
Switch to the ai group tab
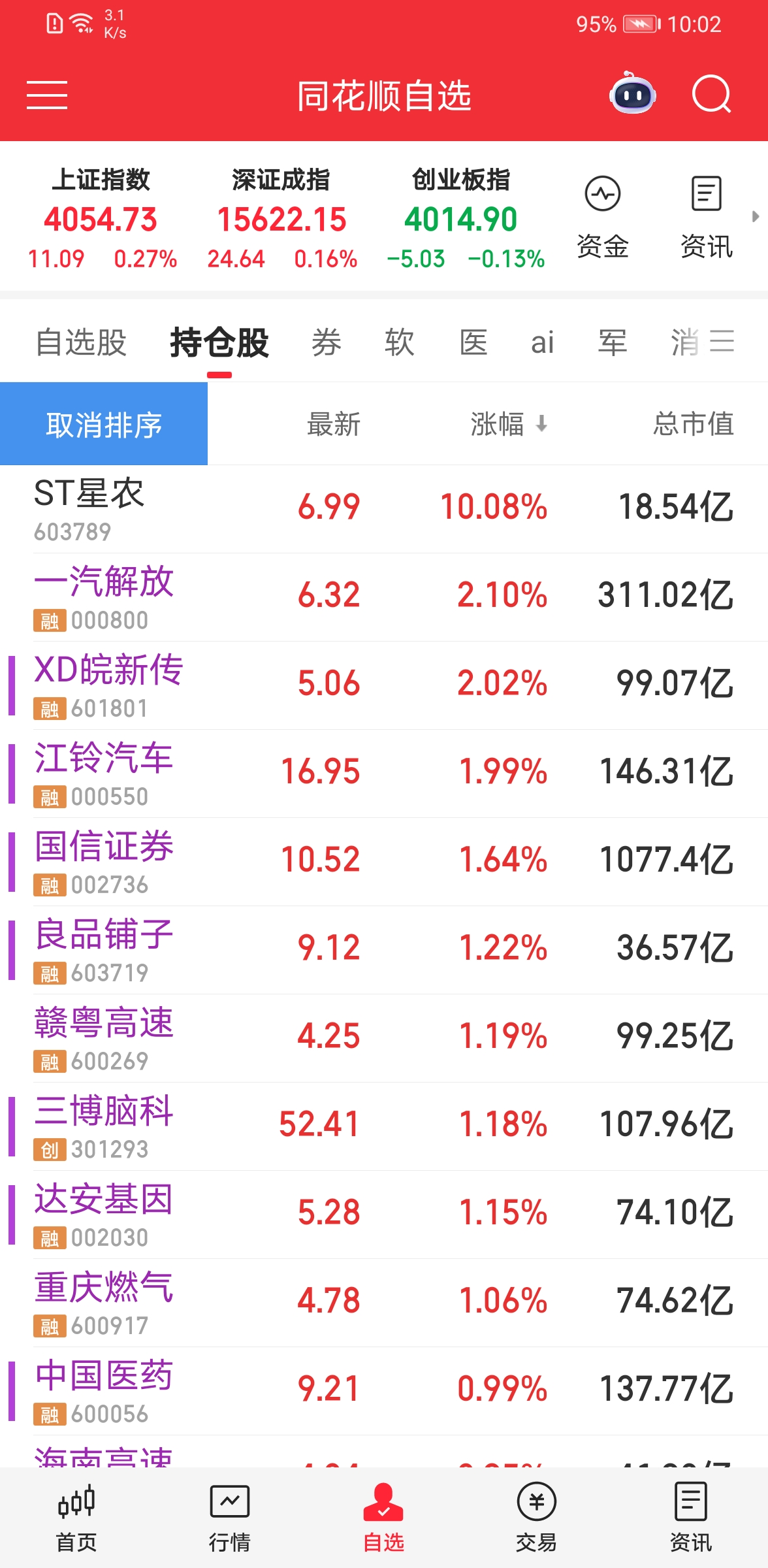(x=542, y=342)
